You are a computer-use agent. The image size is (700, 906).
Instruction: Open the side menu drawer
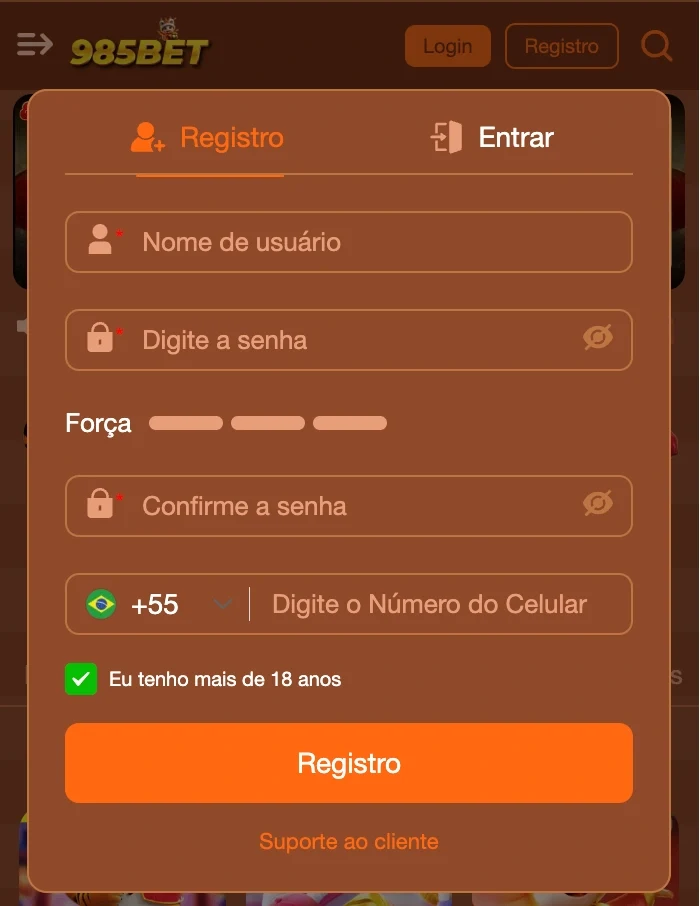[34, 44]
